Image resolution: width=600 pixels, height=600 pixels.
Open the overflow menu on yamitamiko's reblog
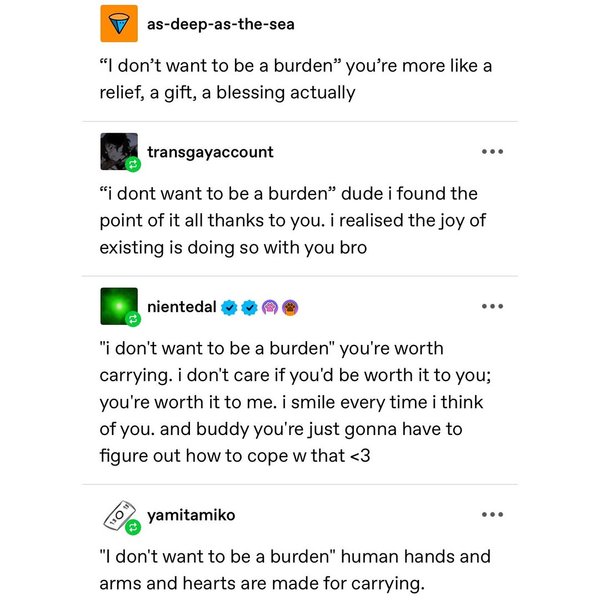coord(491,515)
